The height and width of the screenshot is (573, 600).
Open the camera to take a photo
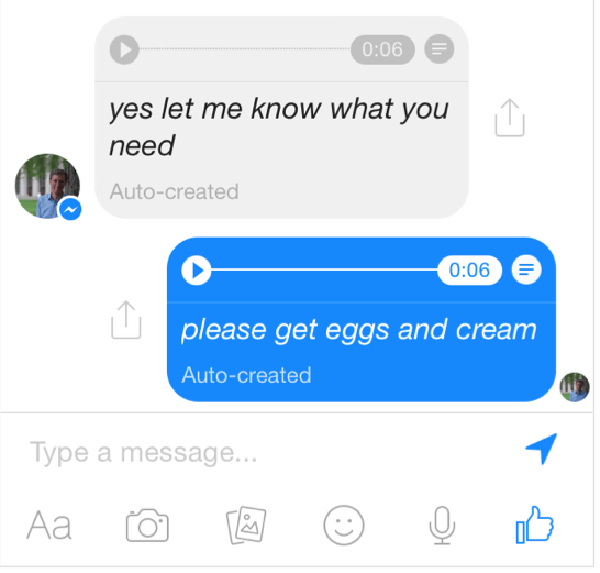coord(147,525)
